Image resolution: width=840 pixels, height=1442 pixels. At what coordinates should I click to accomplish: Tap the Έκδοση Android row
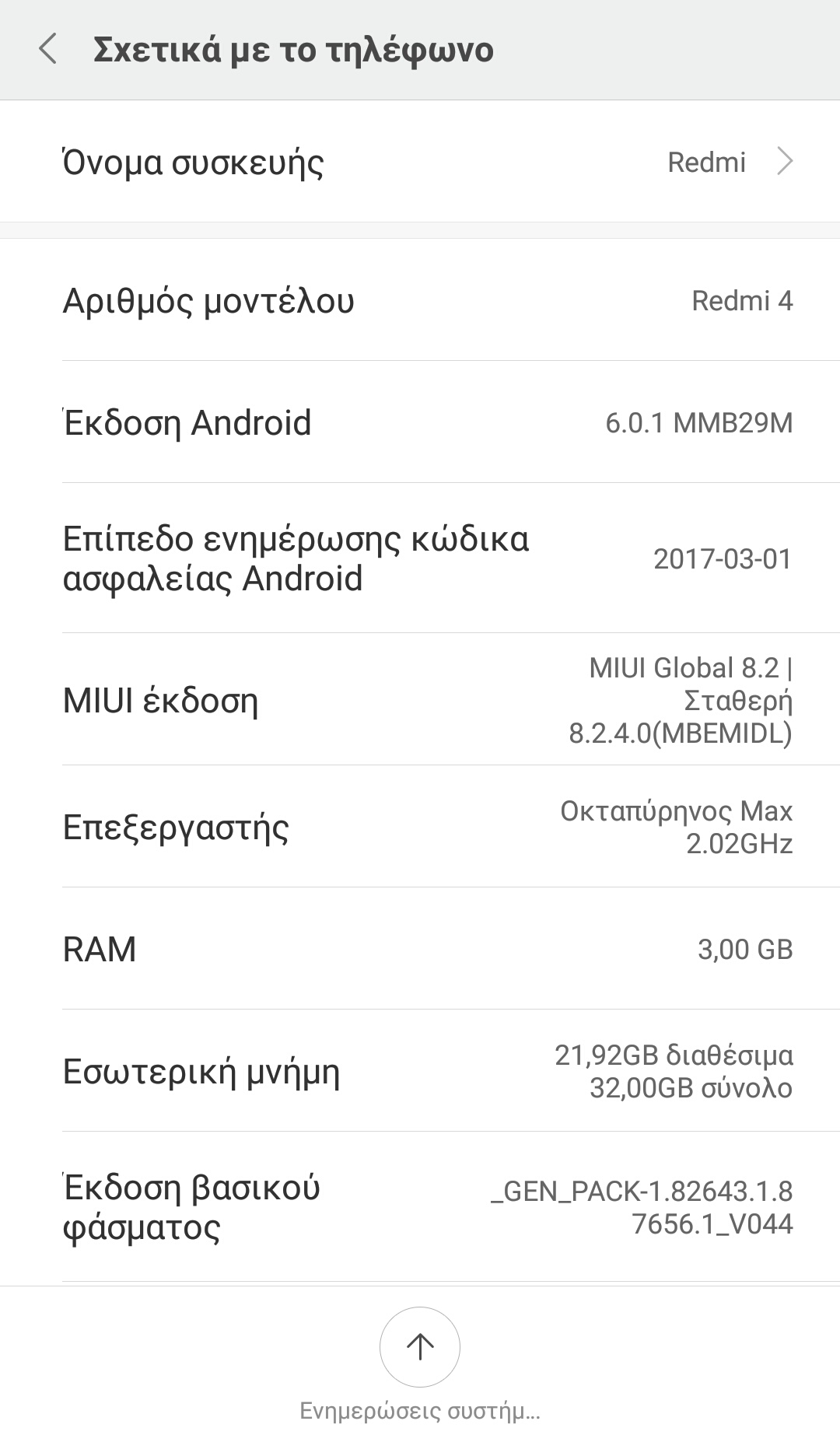pos(420,422)
